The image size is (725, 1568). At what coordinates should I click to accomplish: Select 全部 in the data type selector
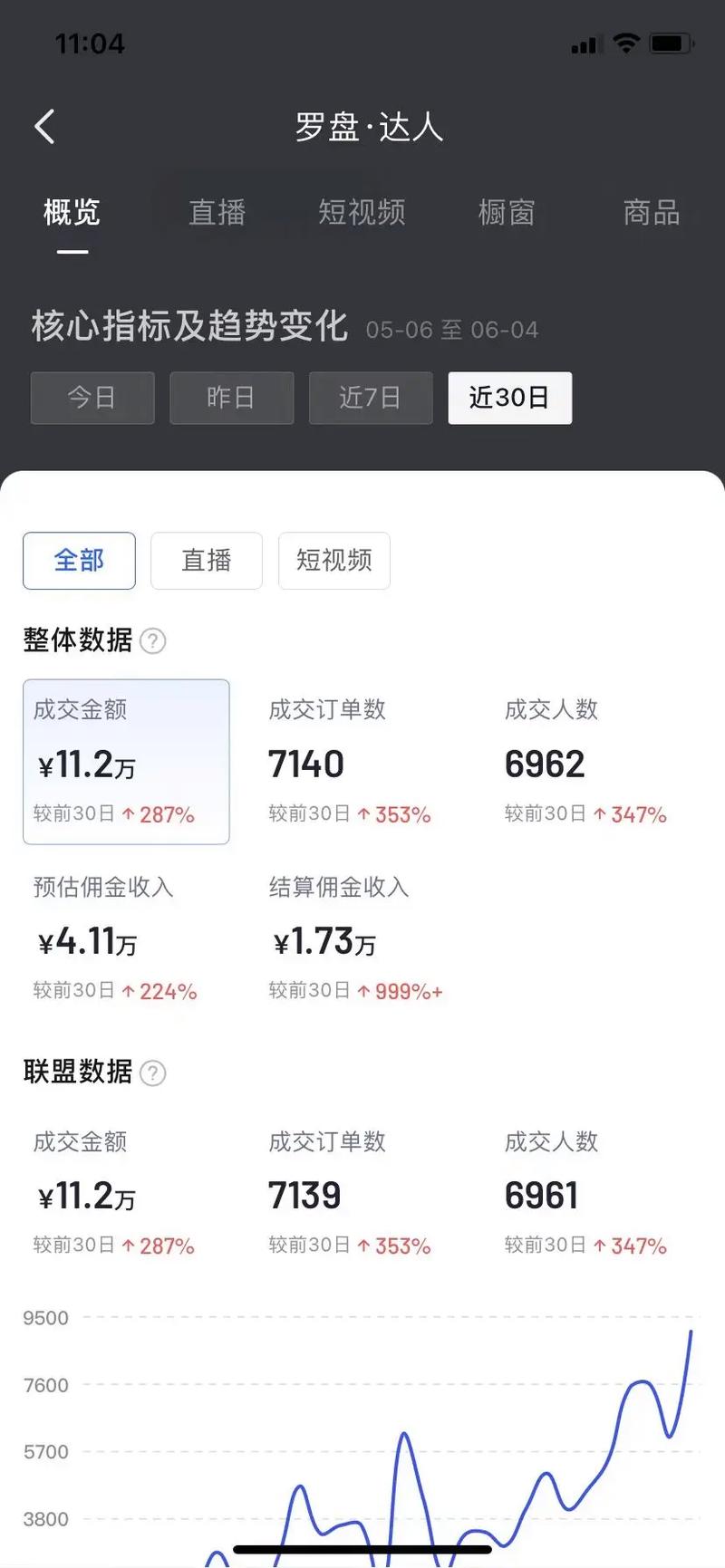click(79, 561)
